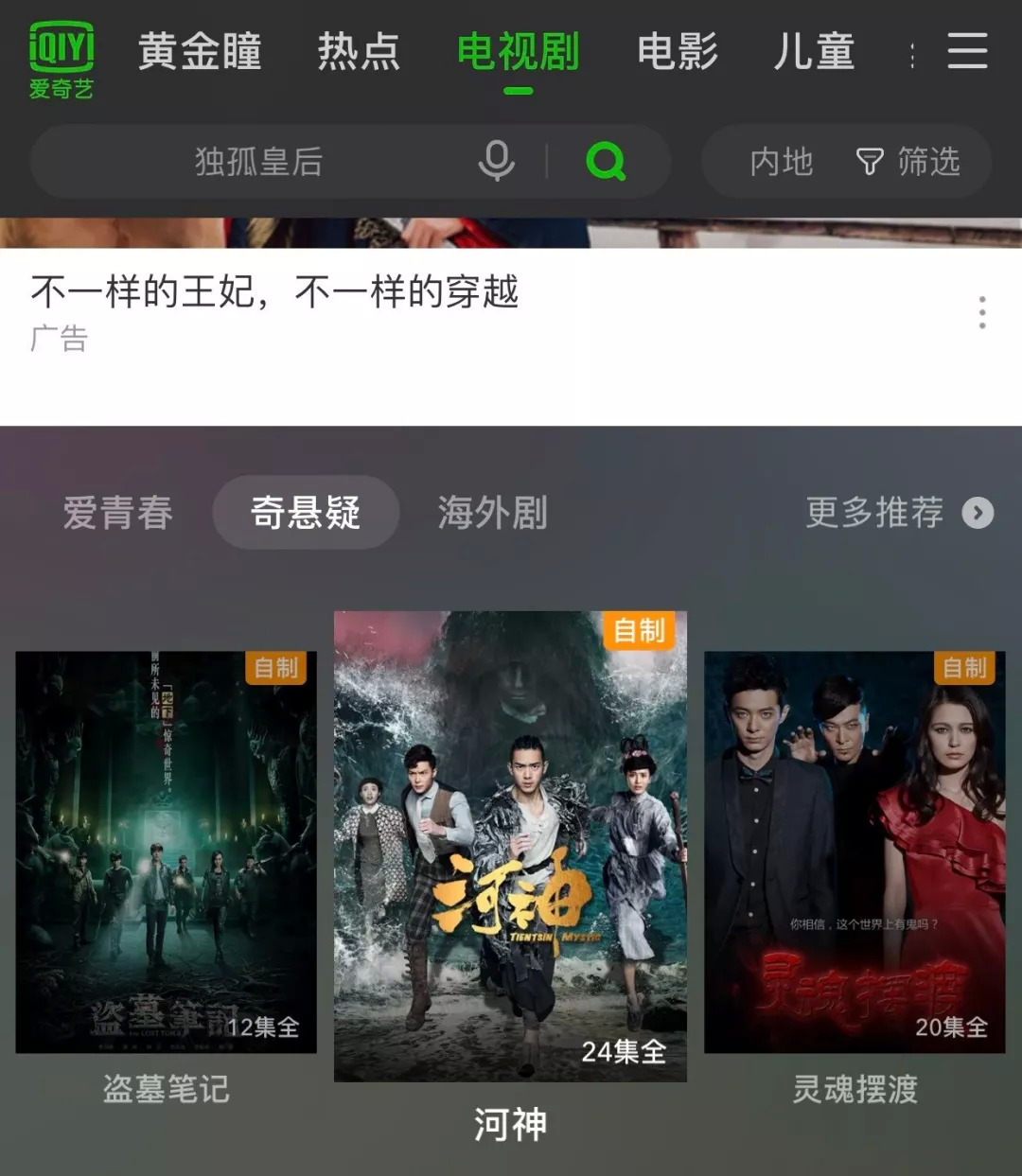Open the 河神 series
The image size is (1022, 1176).
pyautogui.click(x=510, y=847)
